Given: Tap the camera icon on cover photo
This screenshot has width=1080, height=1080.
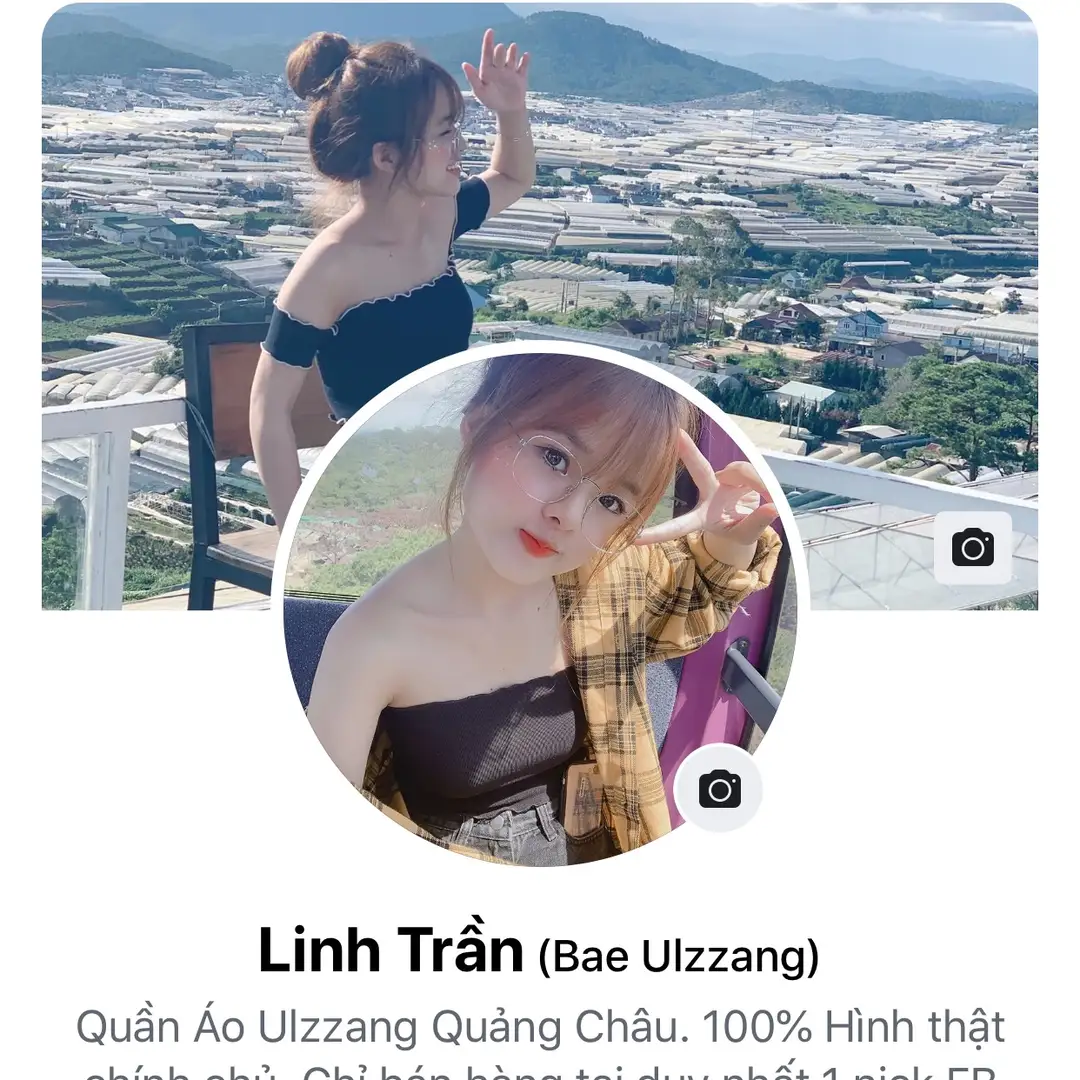Looking at the screenshot, I should [972, 548].
